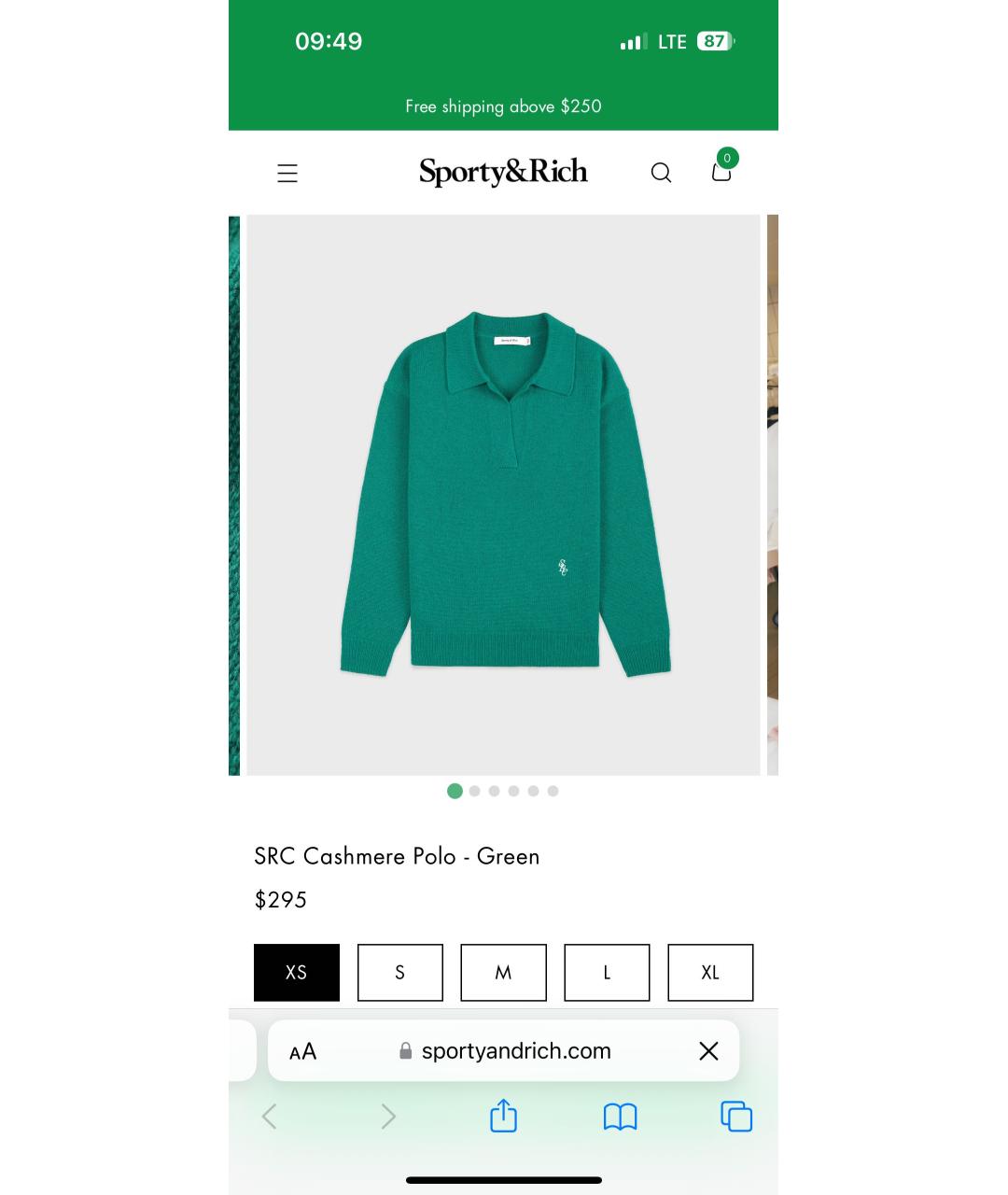Image resolution: width=1008 pixels, height=1195 pixels.
Task: Select size XS
Action: [x=296, y=972]
